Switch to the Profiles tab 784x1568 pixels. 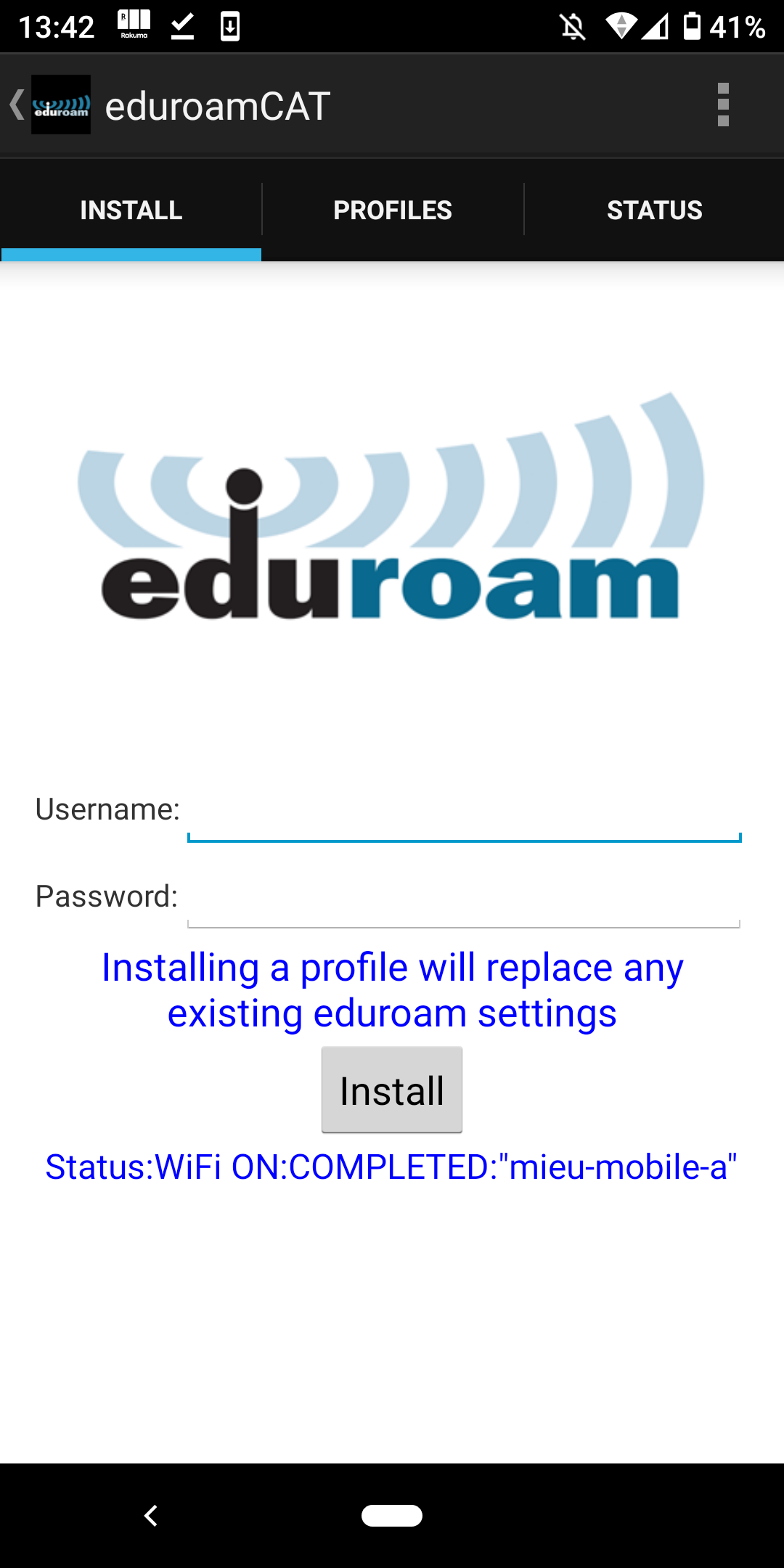(392, 211)
